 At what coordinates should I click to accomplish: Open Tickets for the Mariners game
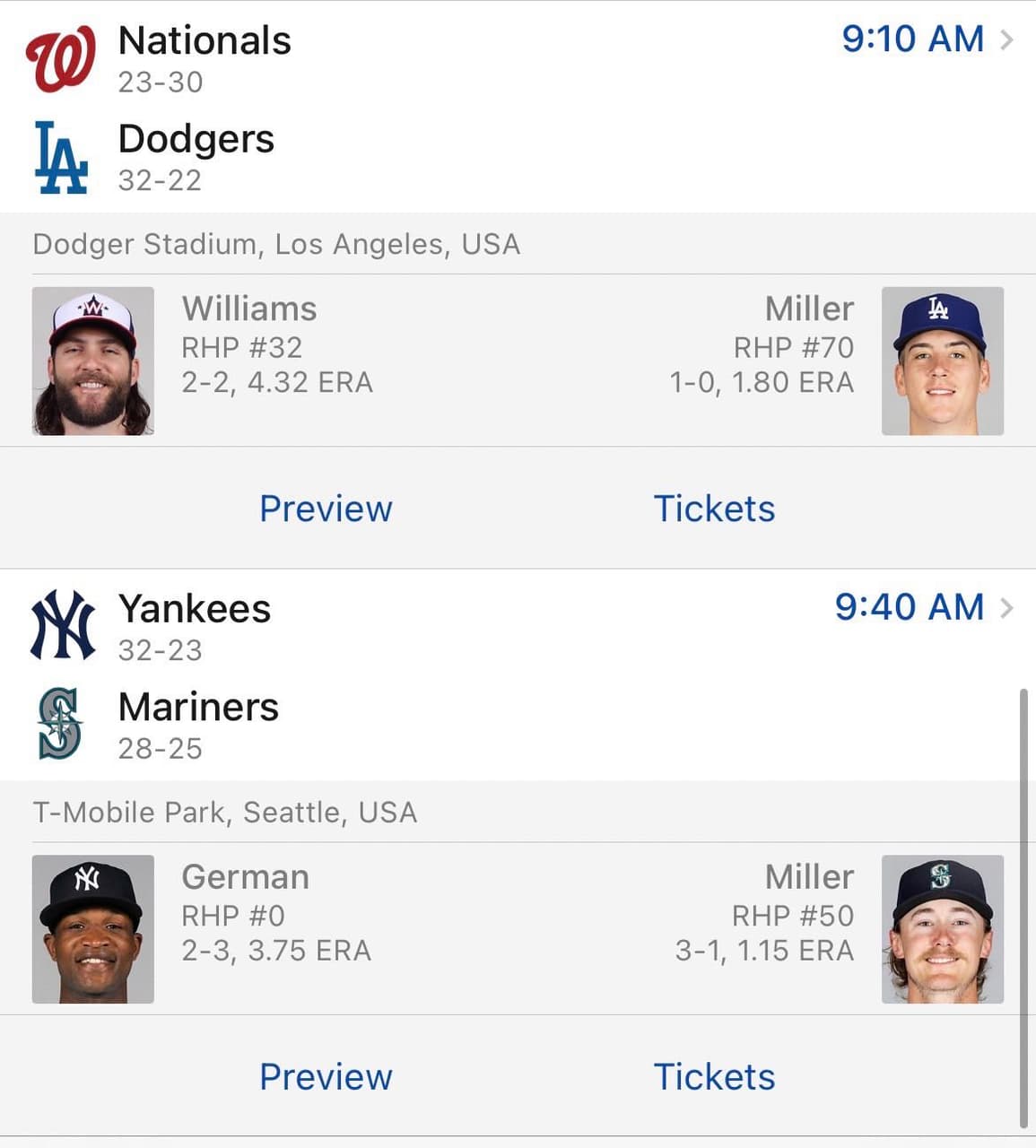(714, 1077)
